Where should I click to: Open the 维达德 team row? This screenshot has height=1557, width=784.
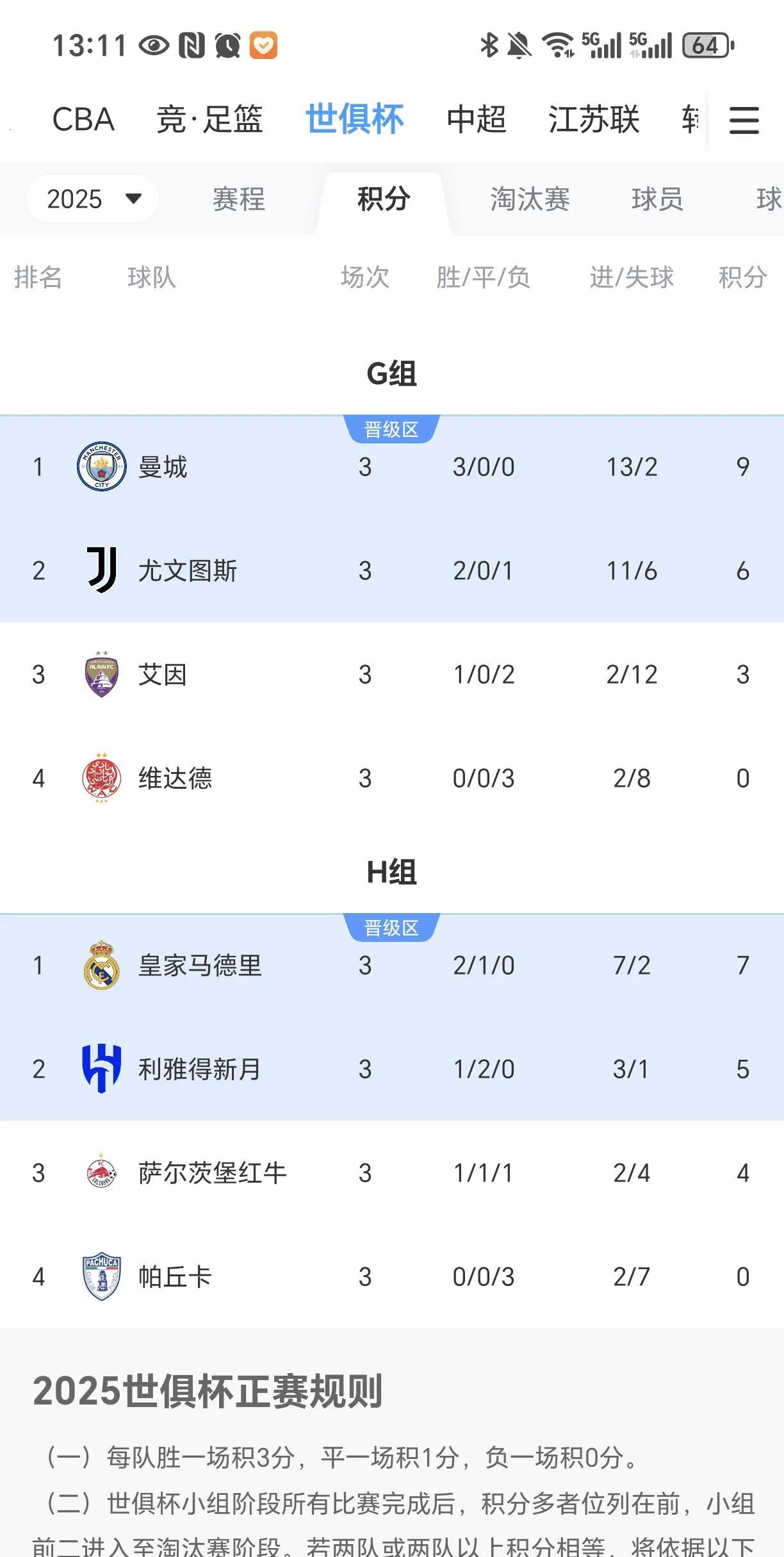pyautogui.click(x=392, y=778)
